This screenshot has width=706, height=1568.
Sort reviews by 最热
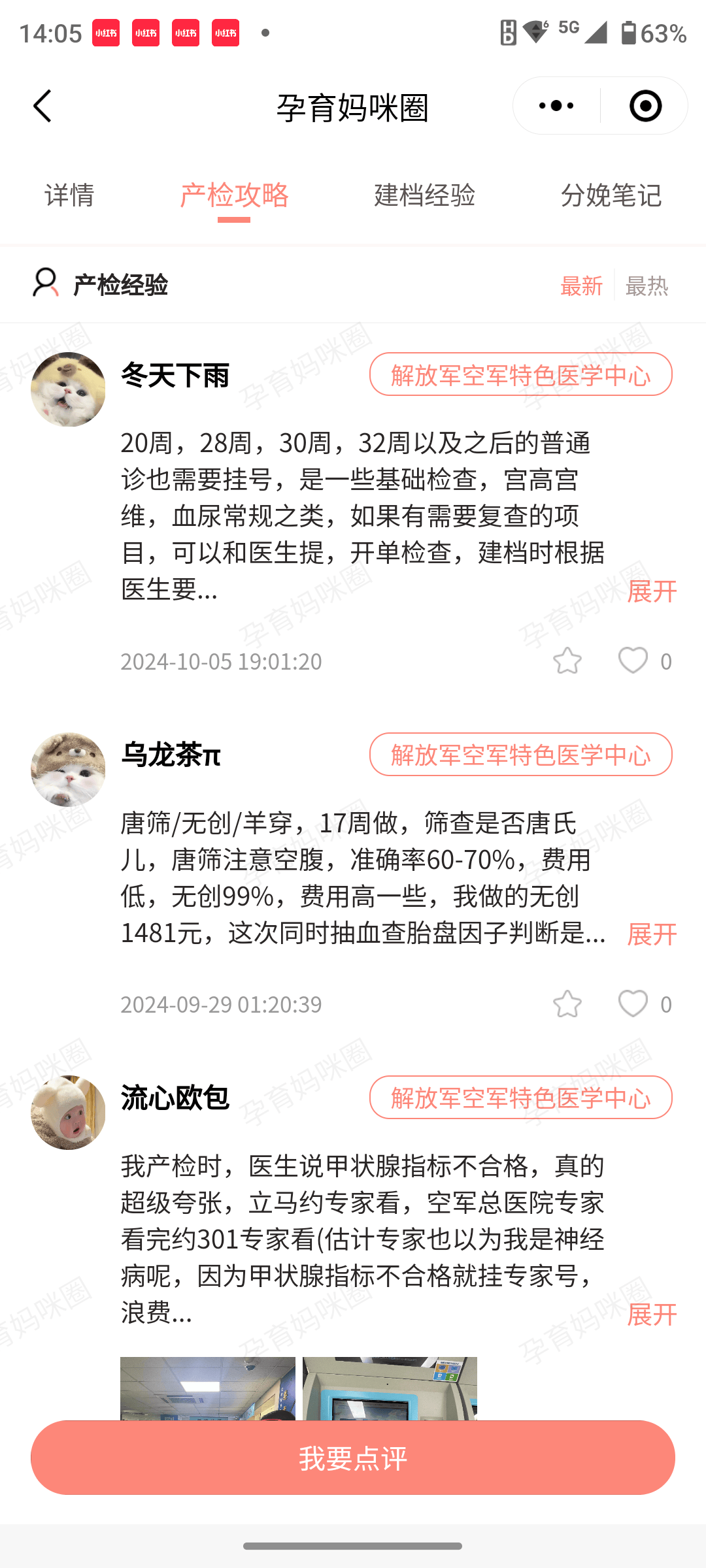[x=647, y=286]
